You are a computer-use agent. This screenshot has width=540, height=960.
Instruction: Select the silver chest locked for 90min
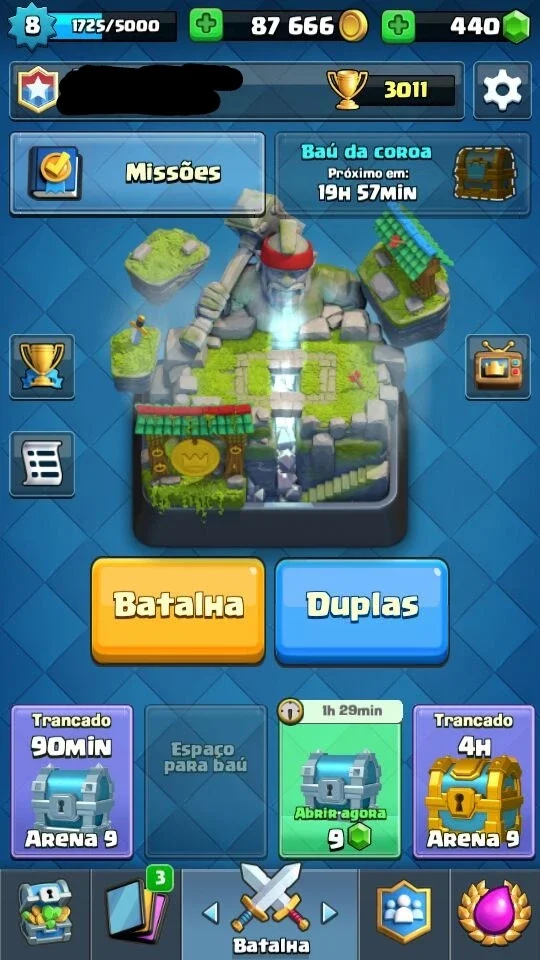pos(72,781)
